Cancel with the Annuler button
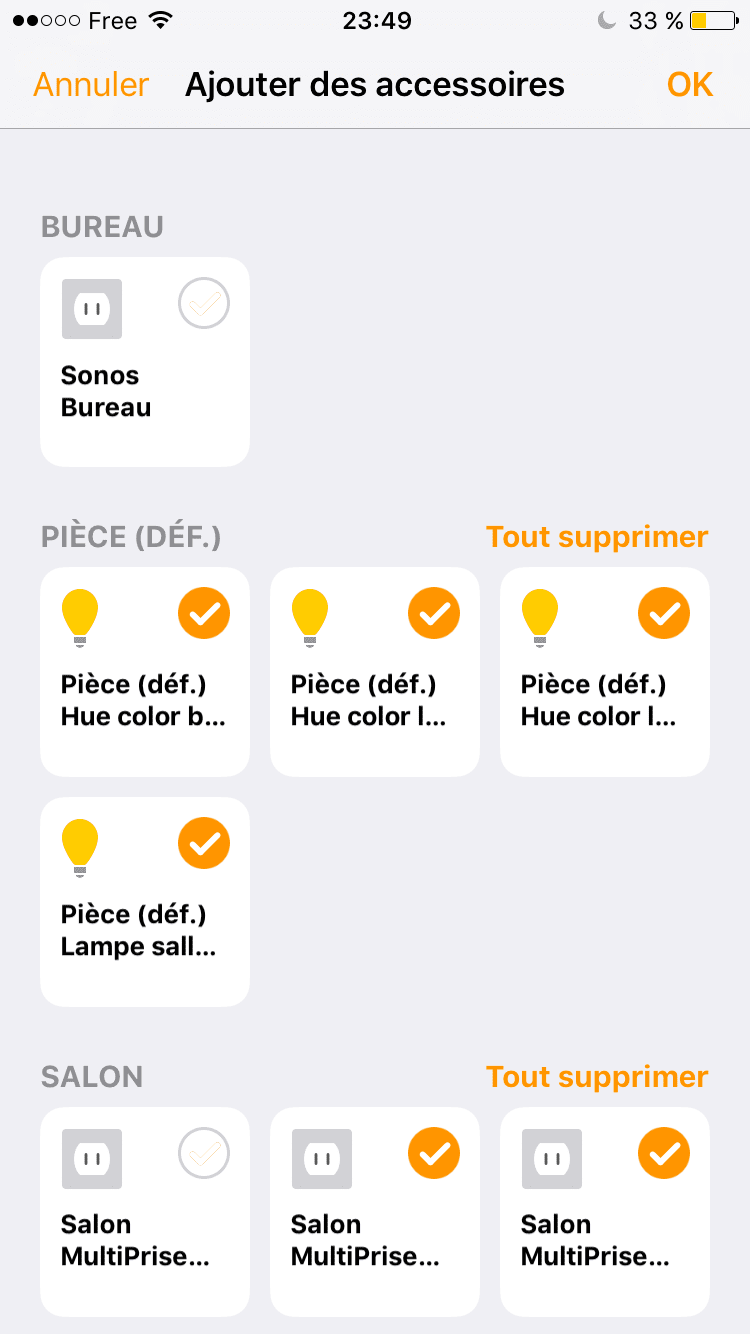 [91, 85]
